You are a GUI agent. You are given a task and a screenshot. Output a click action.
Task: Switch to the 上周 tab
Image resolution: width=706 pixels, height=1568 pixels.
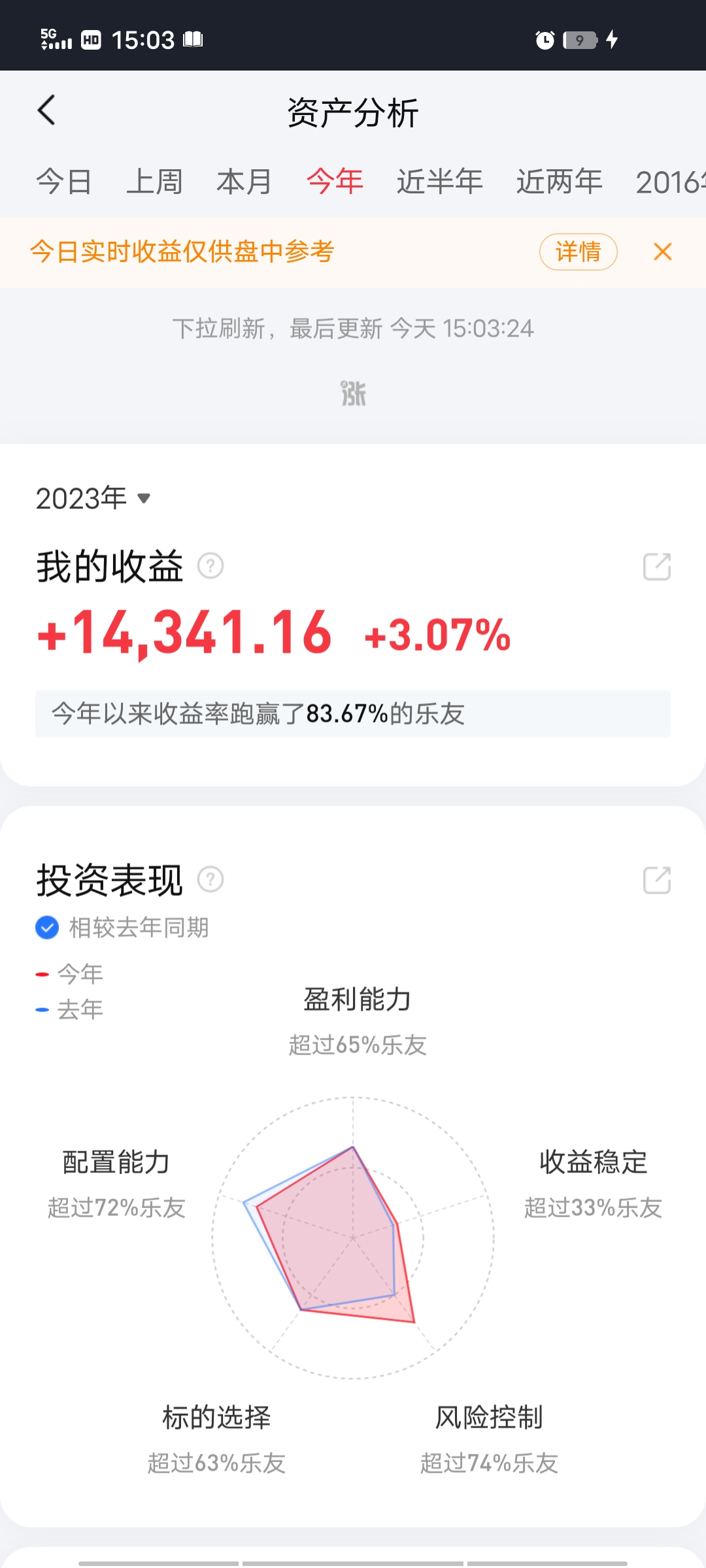click(154, 182)
